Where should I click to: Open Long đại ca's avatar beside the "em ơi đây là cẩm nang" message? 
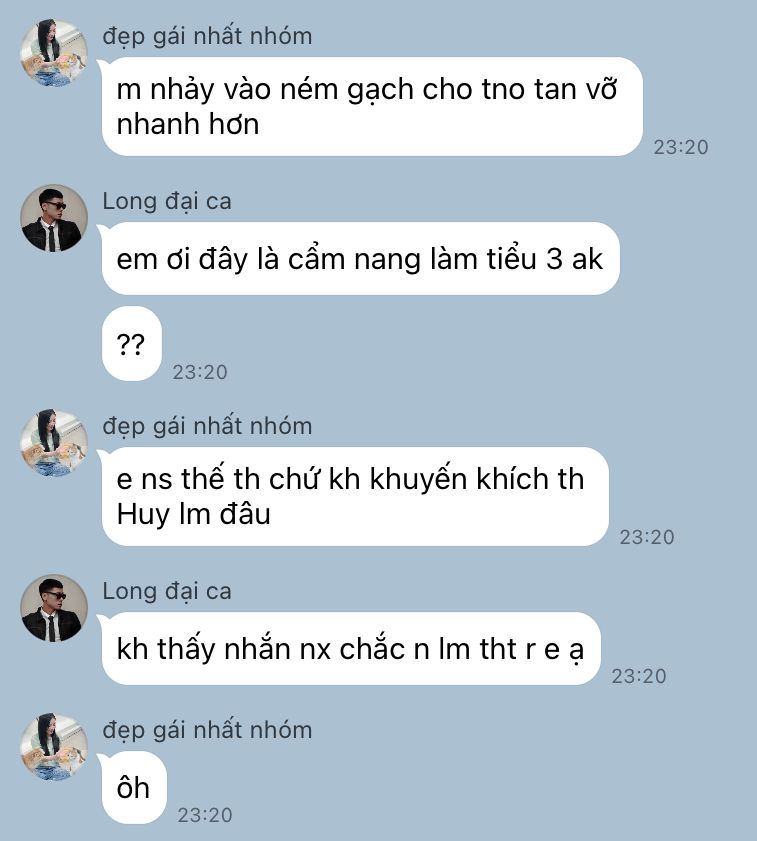click(x=54, y=218)
